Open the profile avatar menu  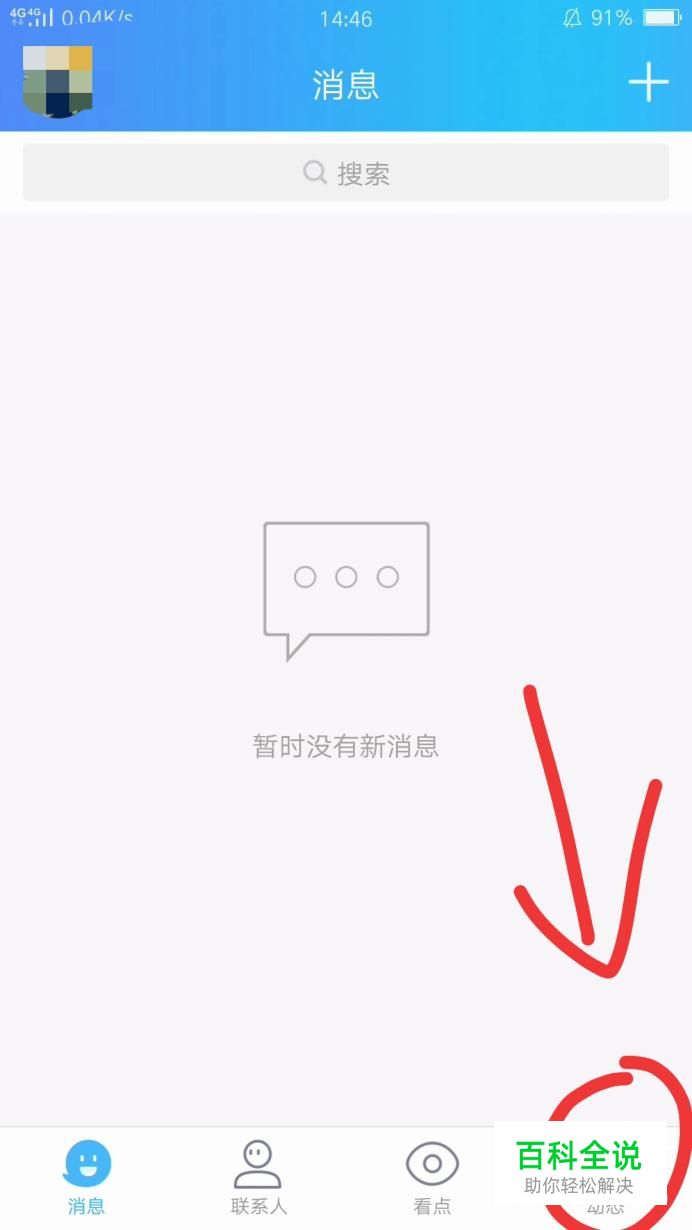click(x=57, y=82)
